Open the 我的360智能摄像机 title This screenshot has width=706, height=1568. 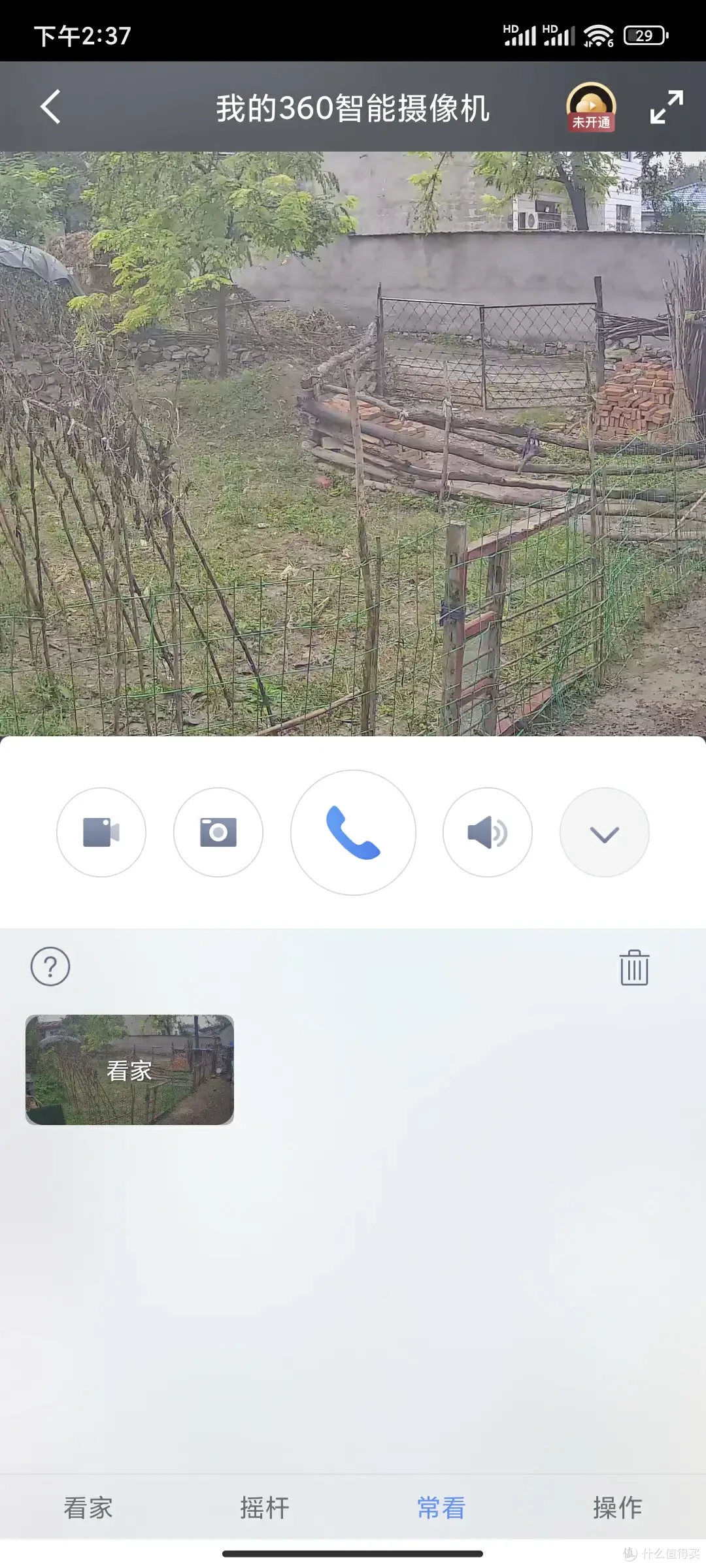(353, 108)
